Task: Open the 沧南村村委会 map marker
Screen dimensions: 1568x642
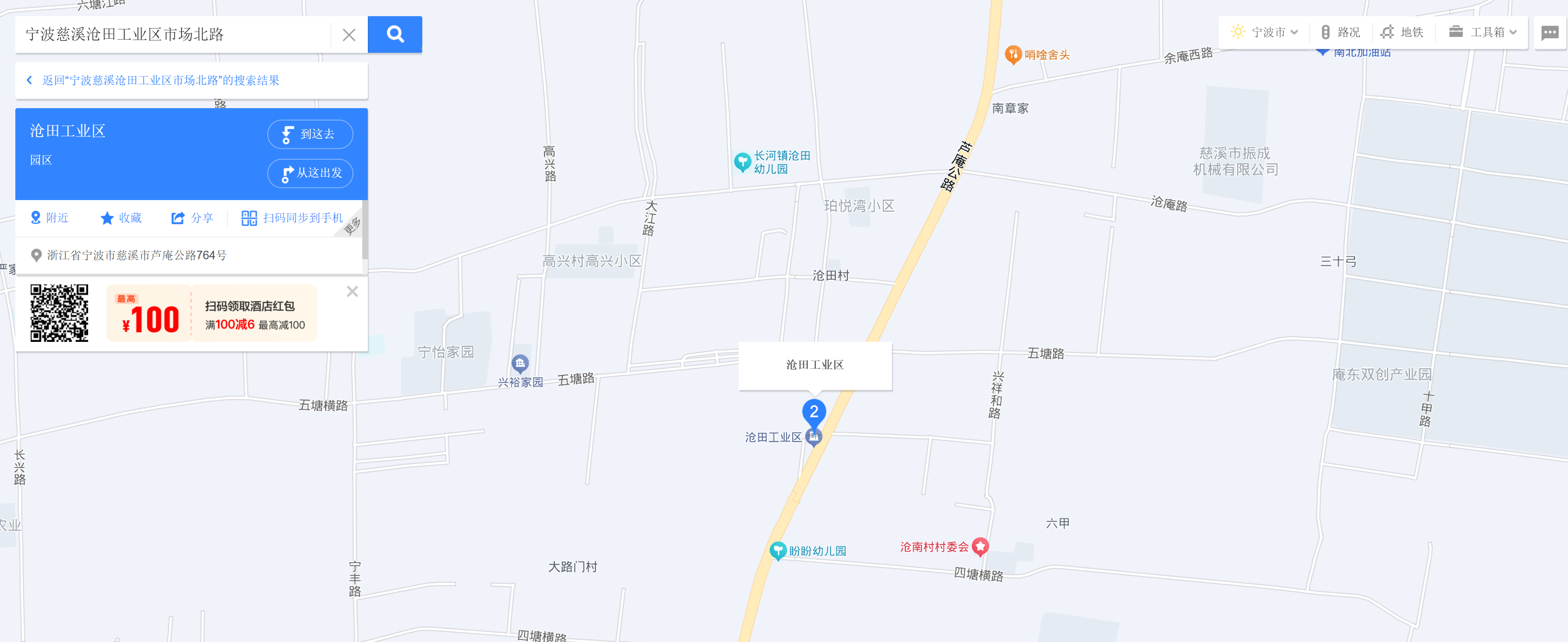Action: click(x=980, y=546)
